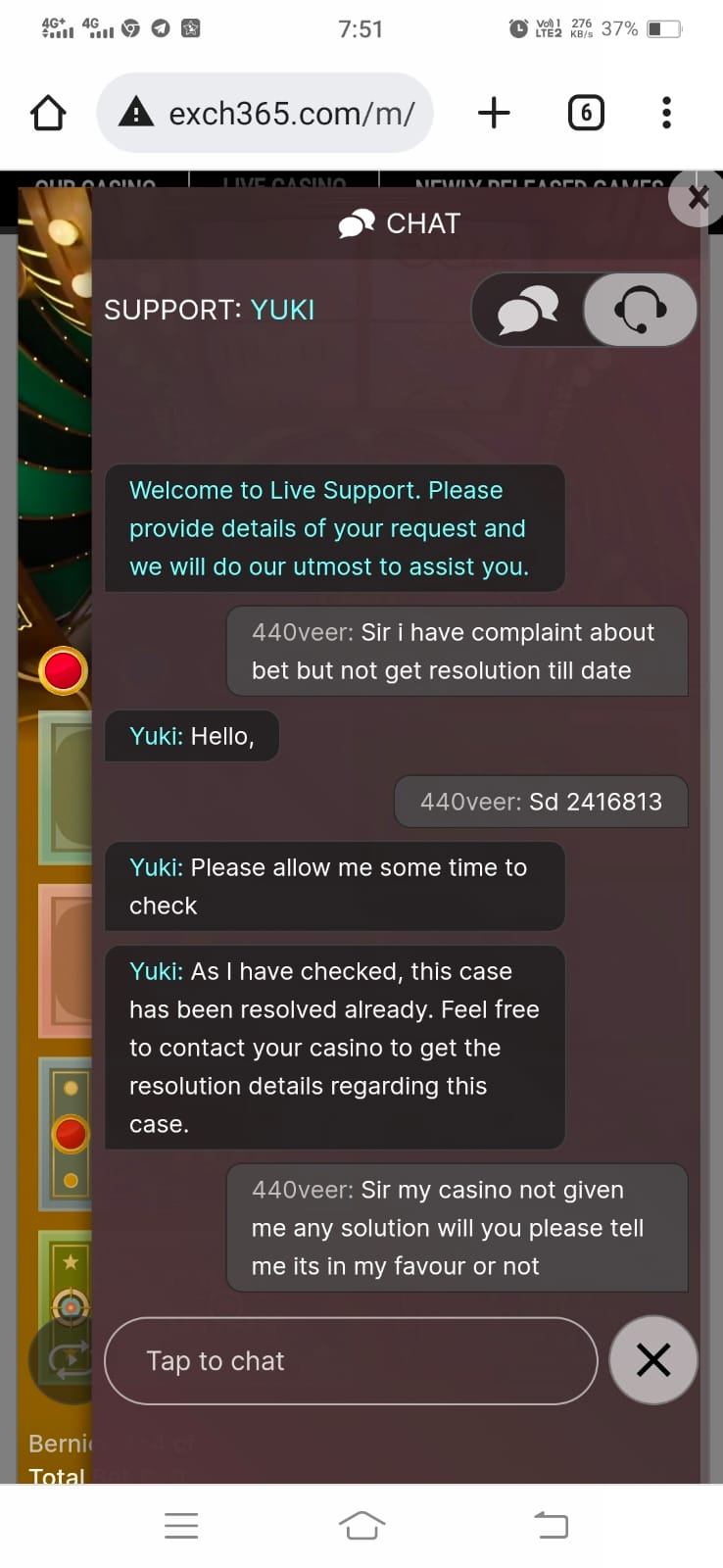
Task: Go back using system navigation
Action: pos(551,1525)
